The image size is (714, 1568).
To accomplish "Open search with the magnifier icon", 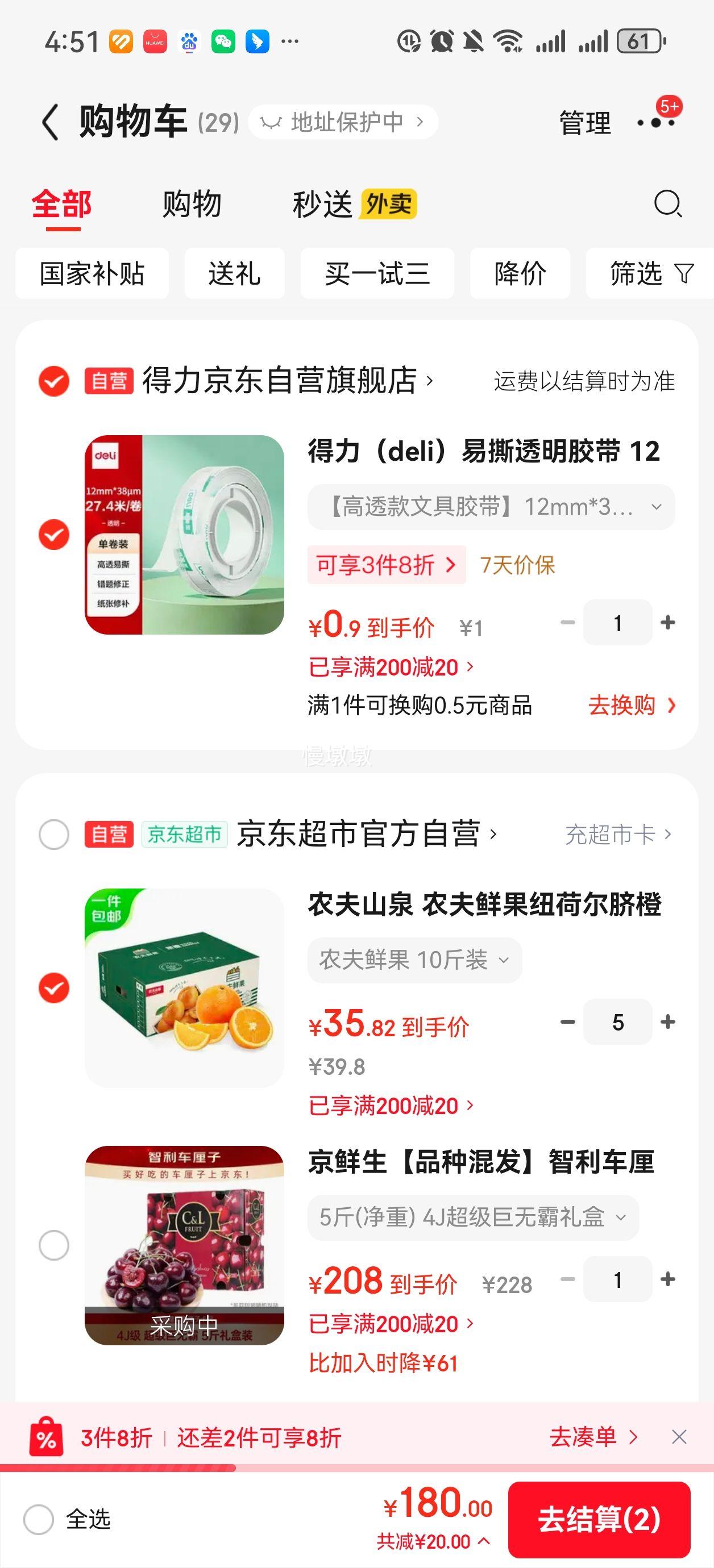I will point(668,205).
